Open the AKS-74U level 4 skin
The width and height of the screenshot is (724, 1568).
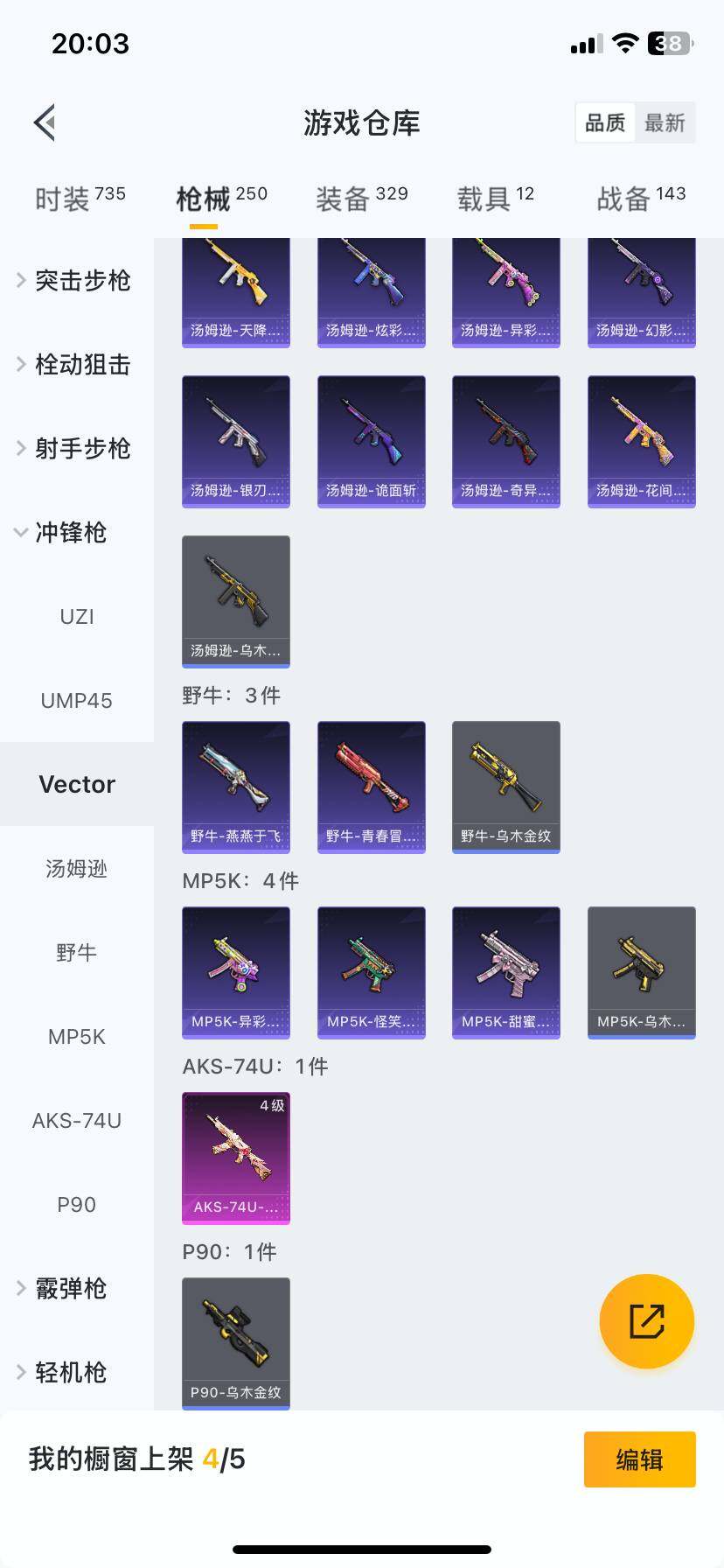236,1157
